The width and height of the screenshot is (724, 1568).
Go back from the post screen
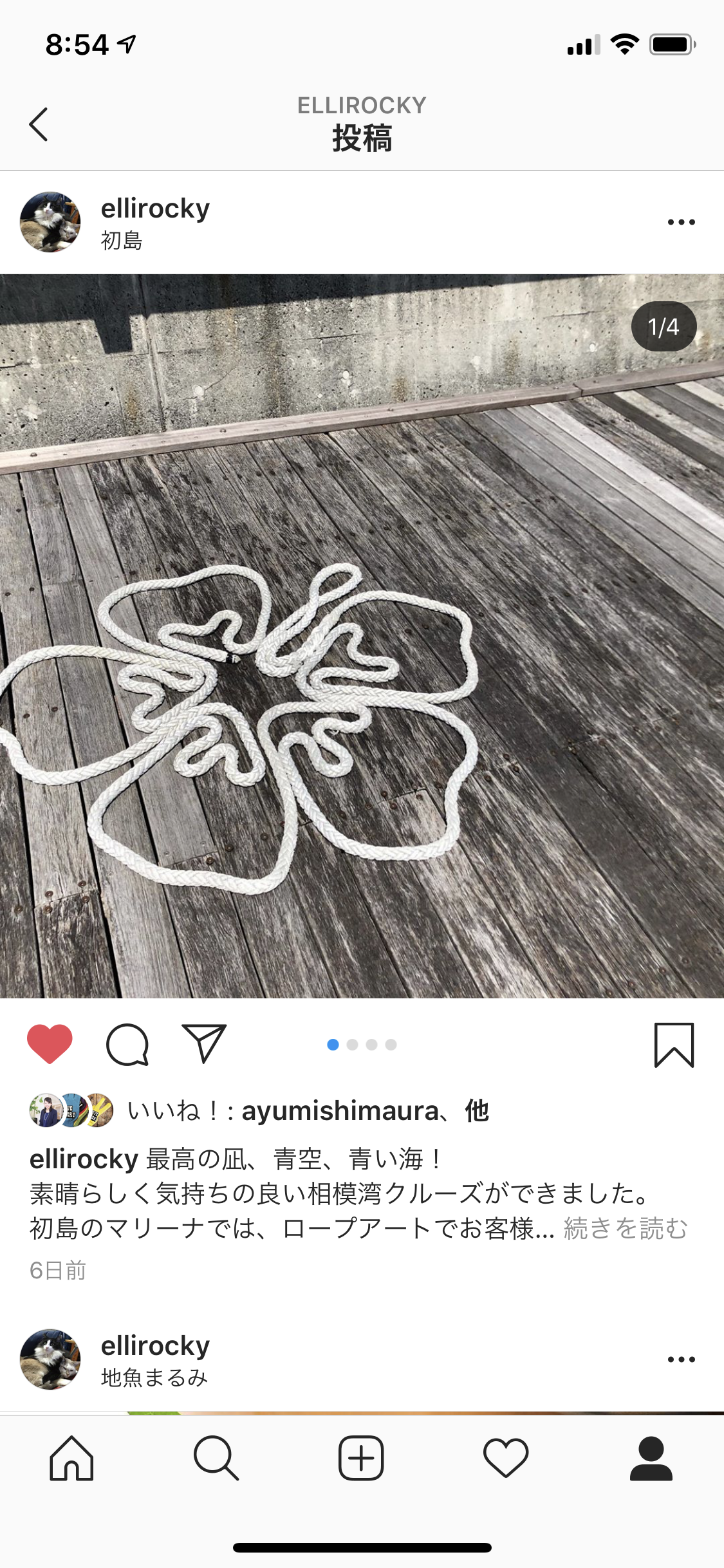coord(39,124)
